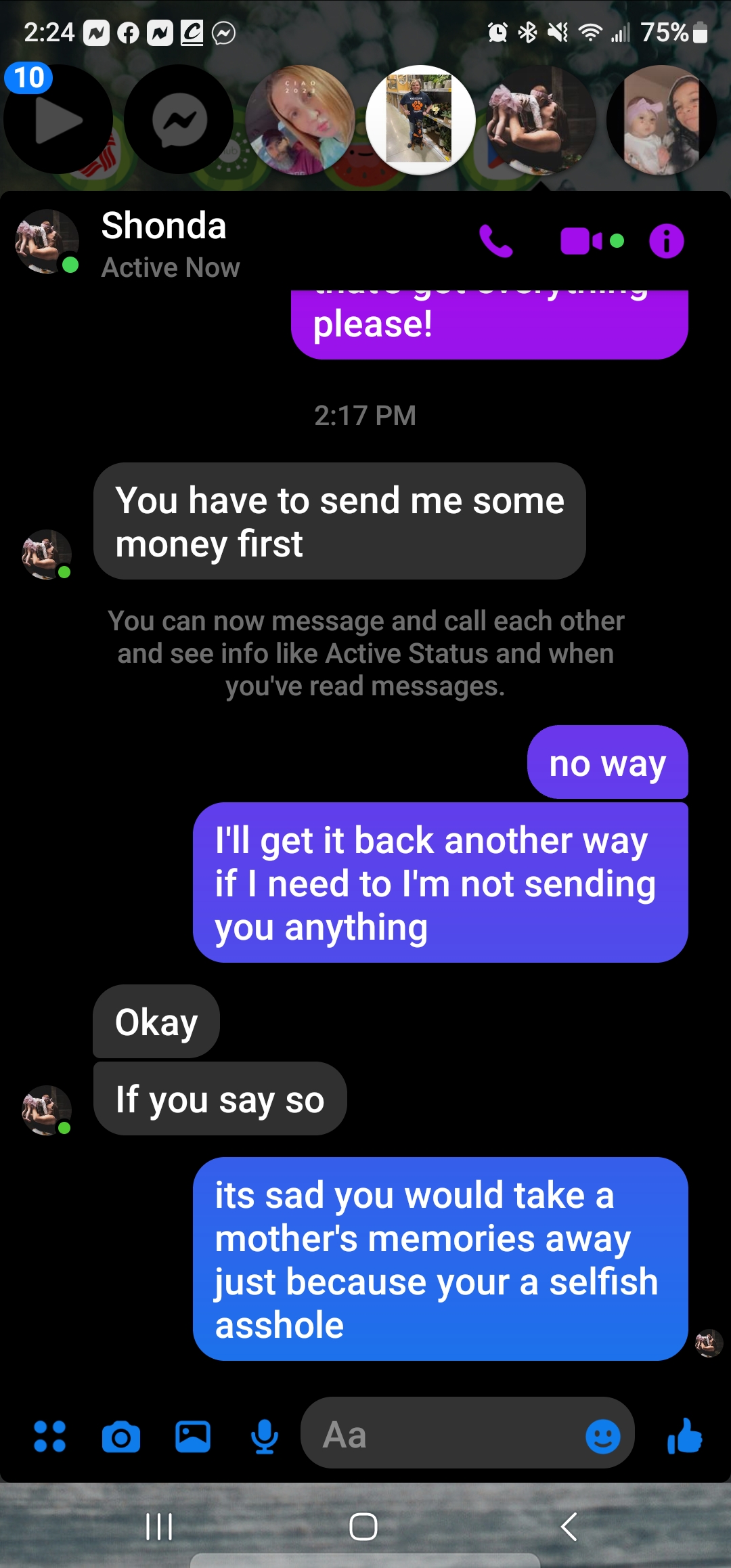
Task: Open the camera to take a photo
Action: (121, 1437)
